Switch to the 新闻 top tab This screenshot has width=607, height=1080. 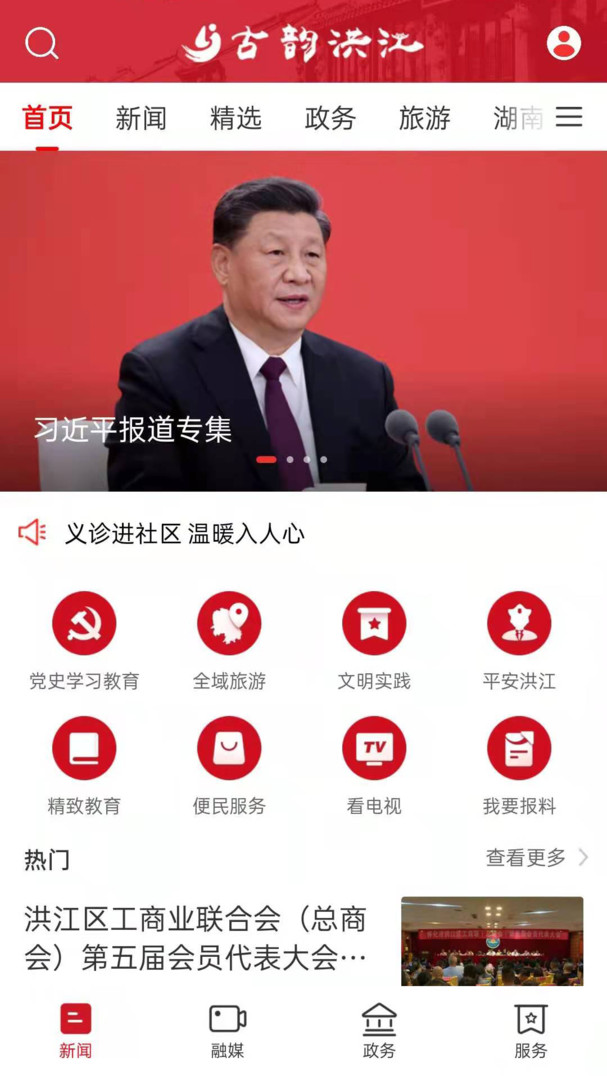click(141, 118)
